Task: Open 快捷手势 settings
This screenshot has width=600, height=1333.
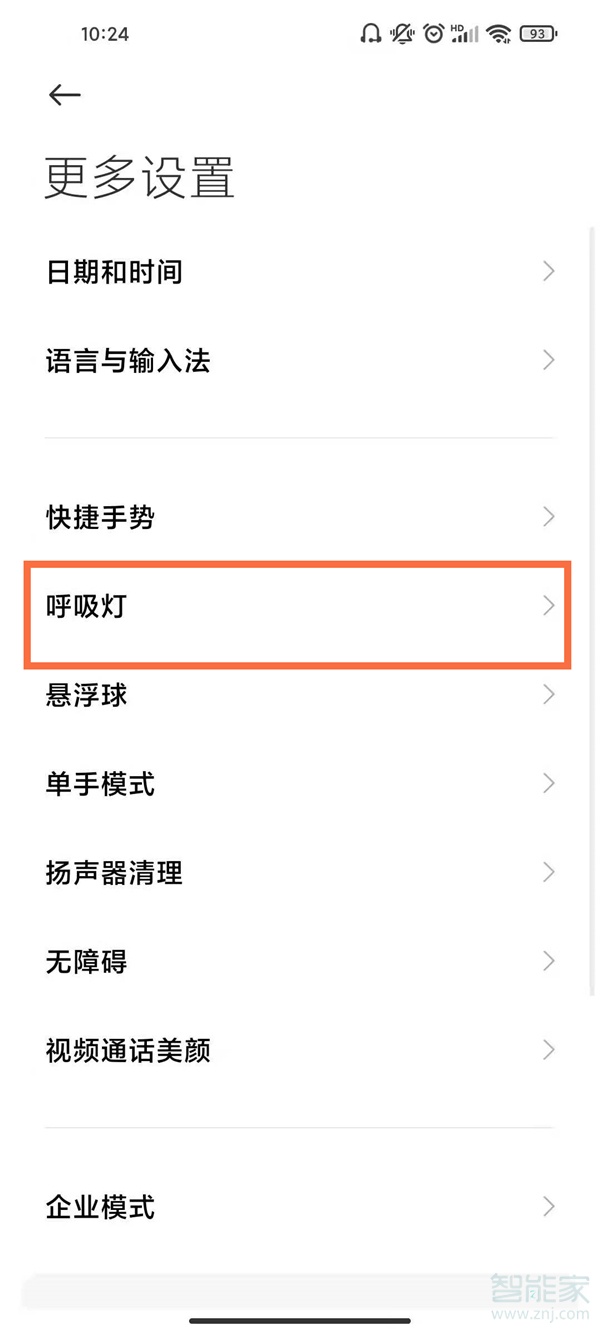Action: click(300, 517)
